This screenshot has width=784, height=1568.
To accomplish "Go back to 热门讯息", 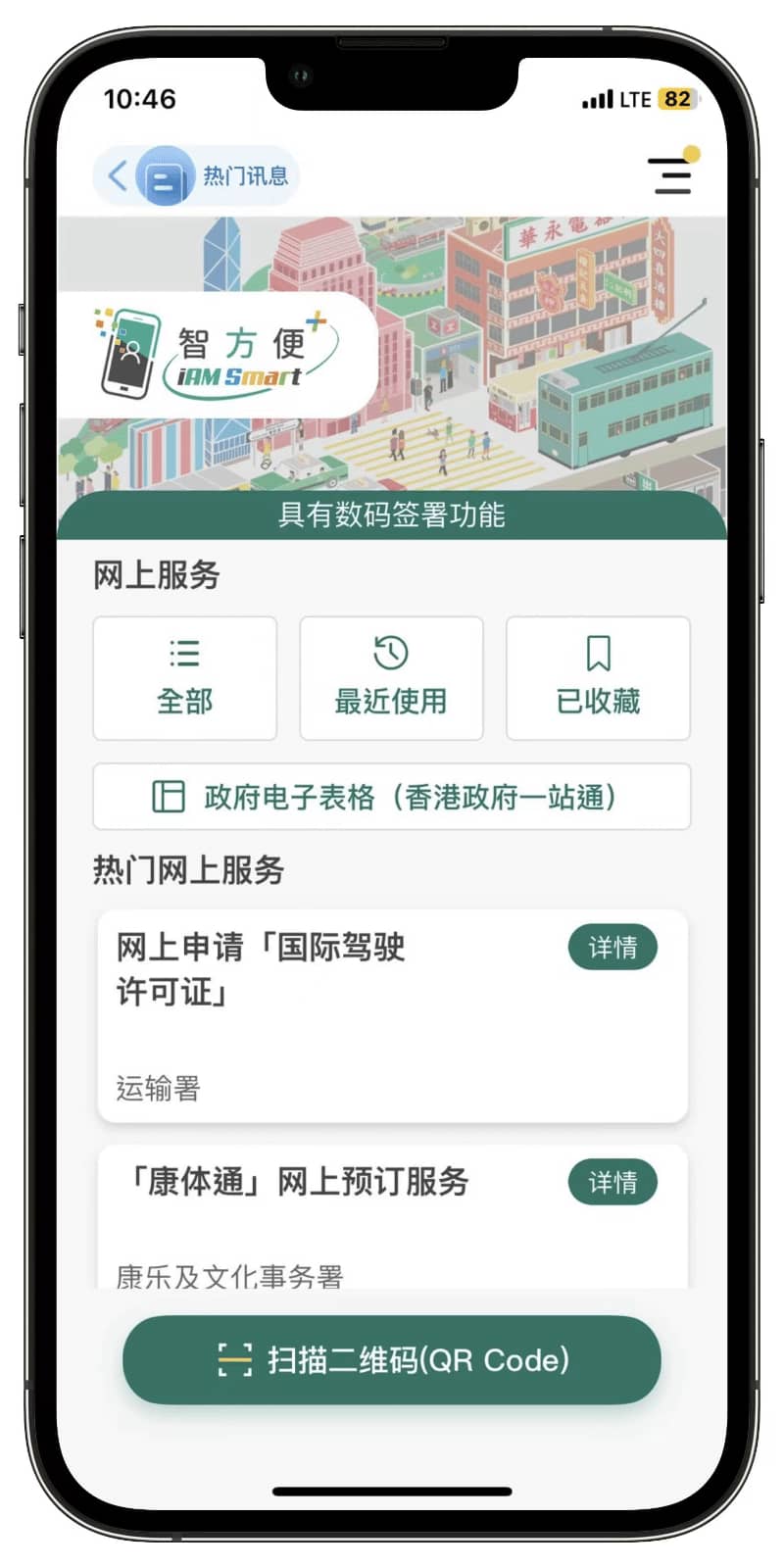I will click(194, 176).
